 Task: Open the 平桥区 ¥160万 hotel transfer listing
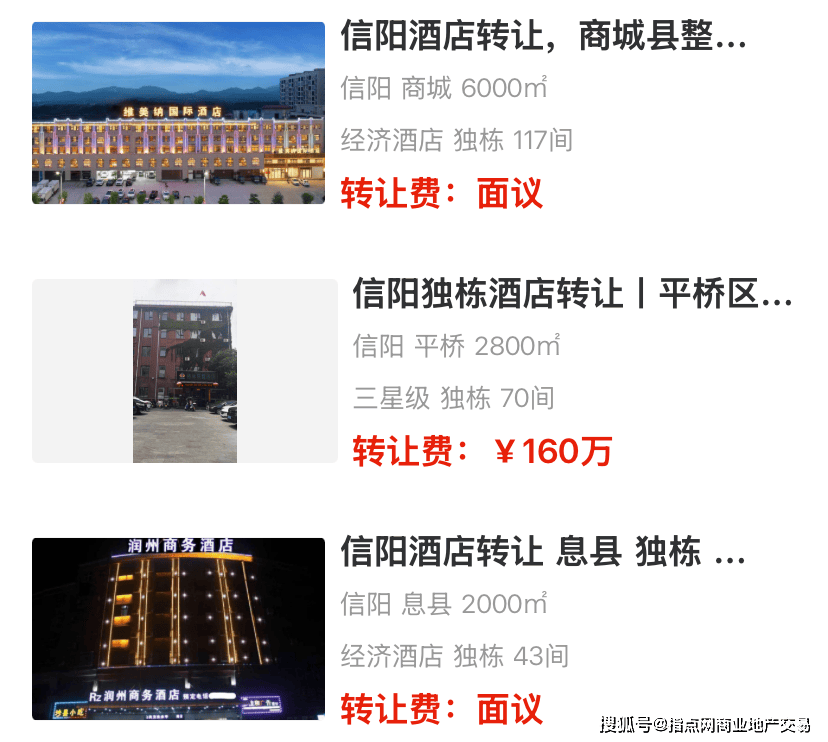pyautogui.click(x=571, y=295)
